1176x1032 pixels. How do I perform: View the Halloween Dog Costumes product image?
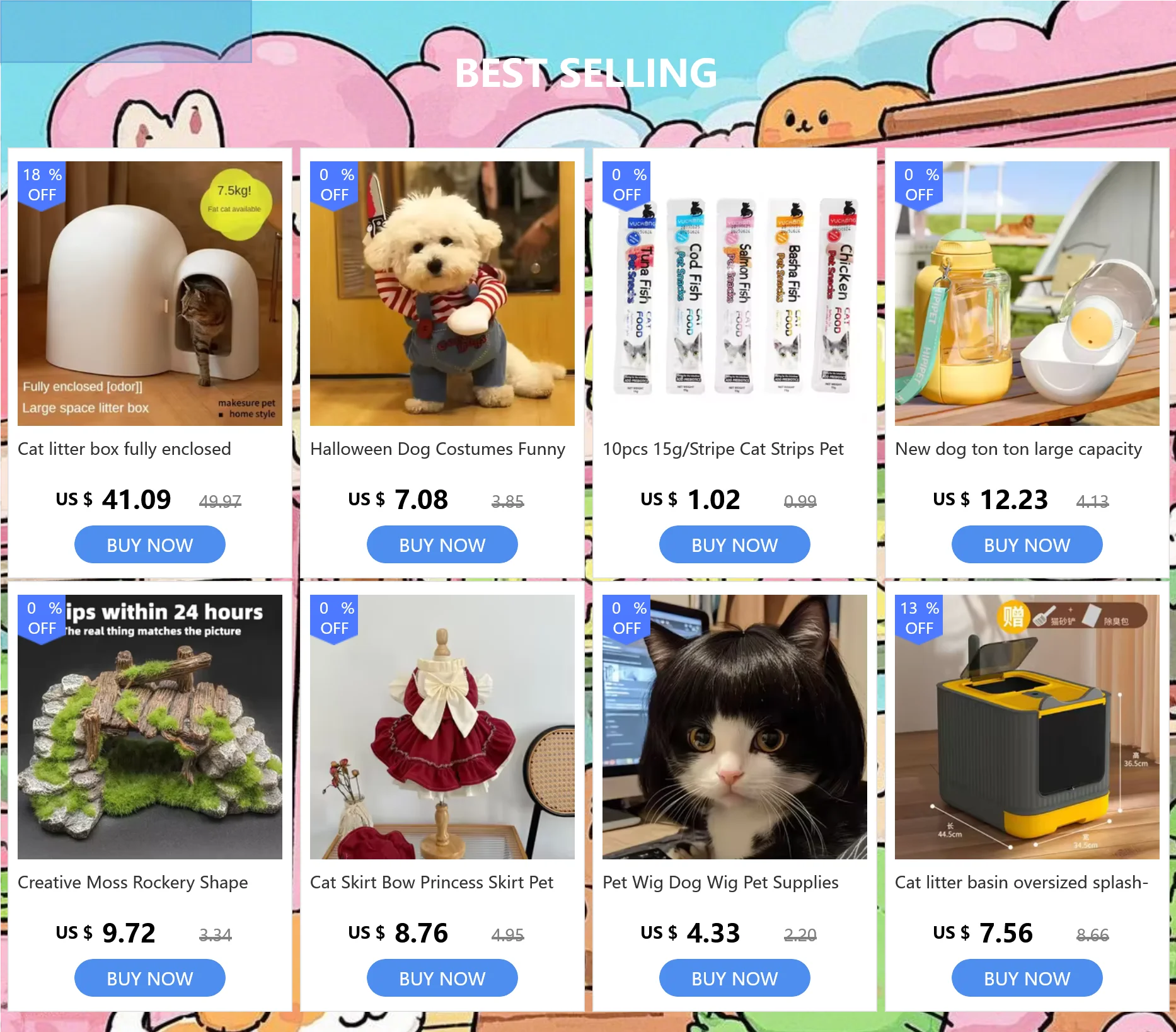tap(442, 294)
